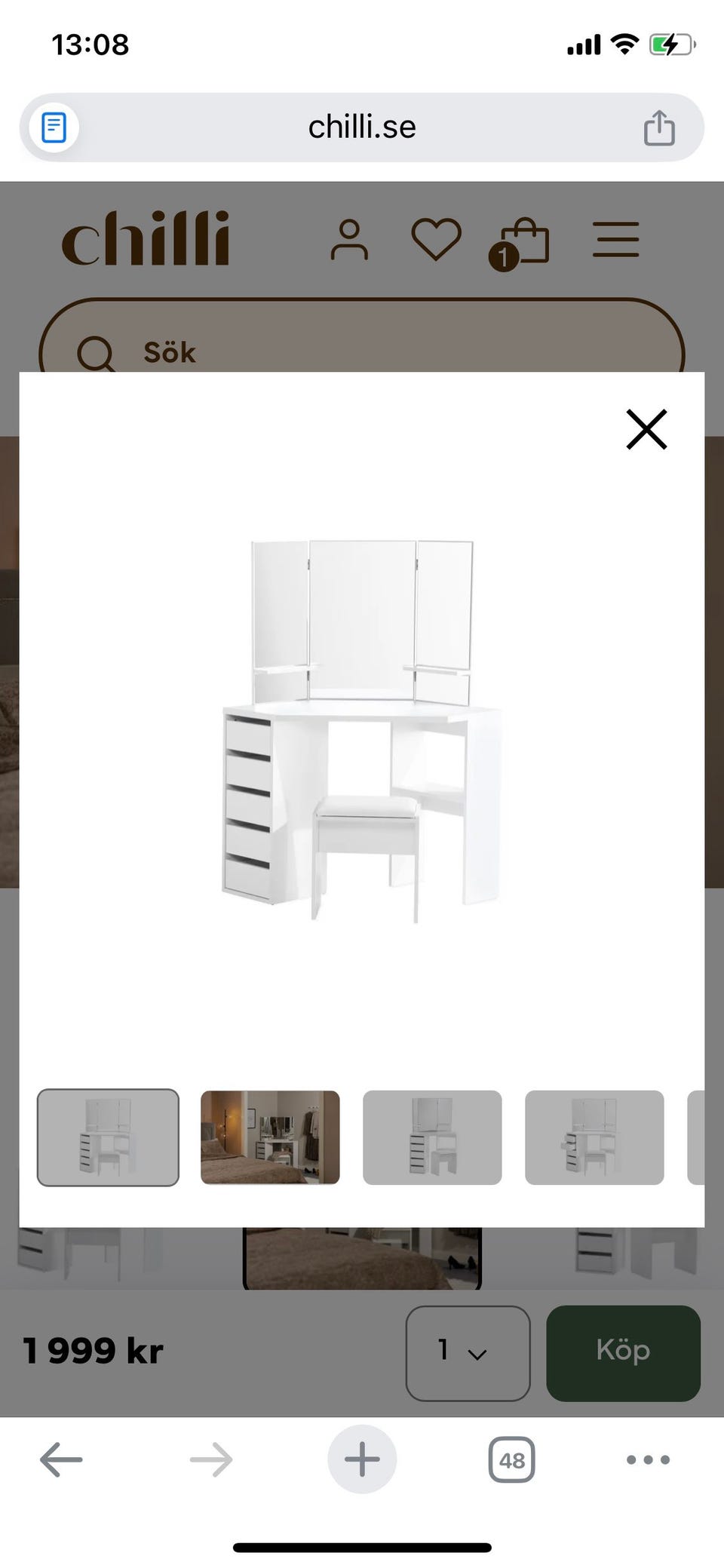
Task: Open the wishlist heart icon
Action: pos(436,240)
